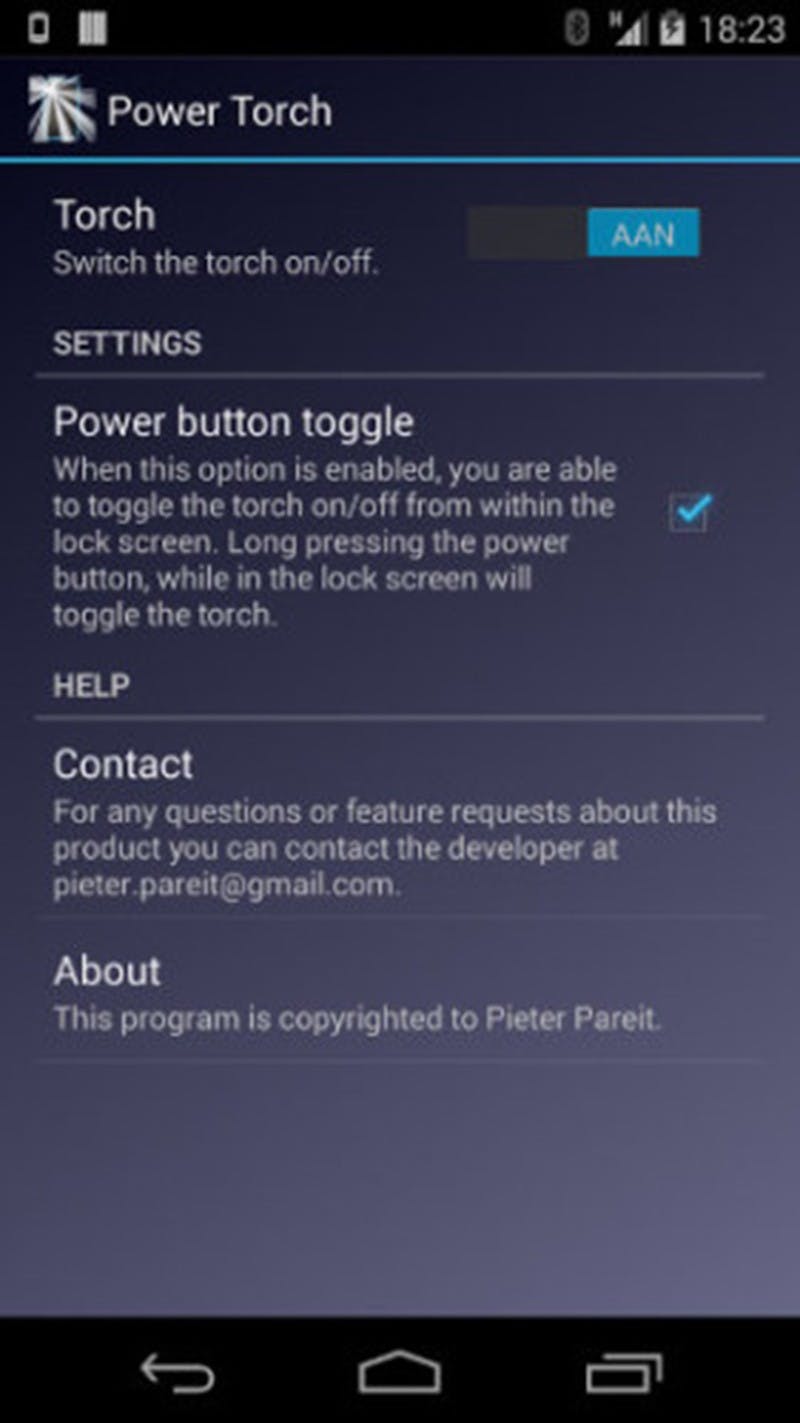Viewport: 800px width, 1423px height.
Task: Toggle the Torch switch labeled AAN
Action: coord(584,234)
